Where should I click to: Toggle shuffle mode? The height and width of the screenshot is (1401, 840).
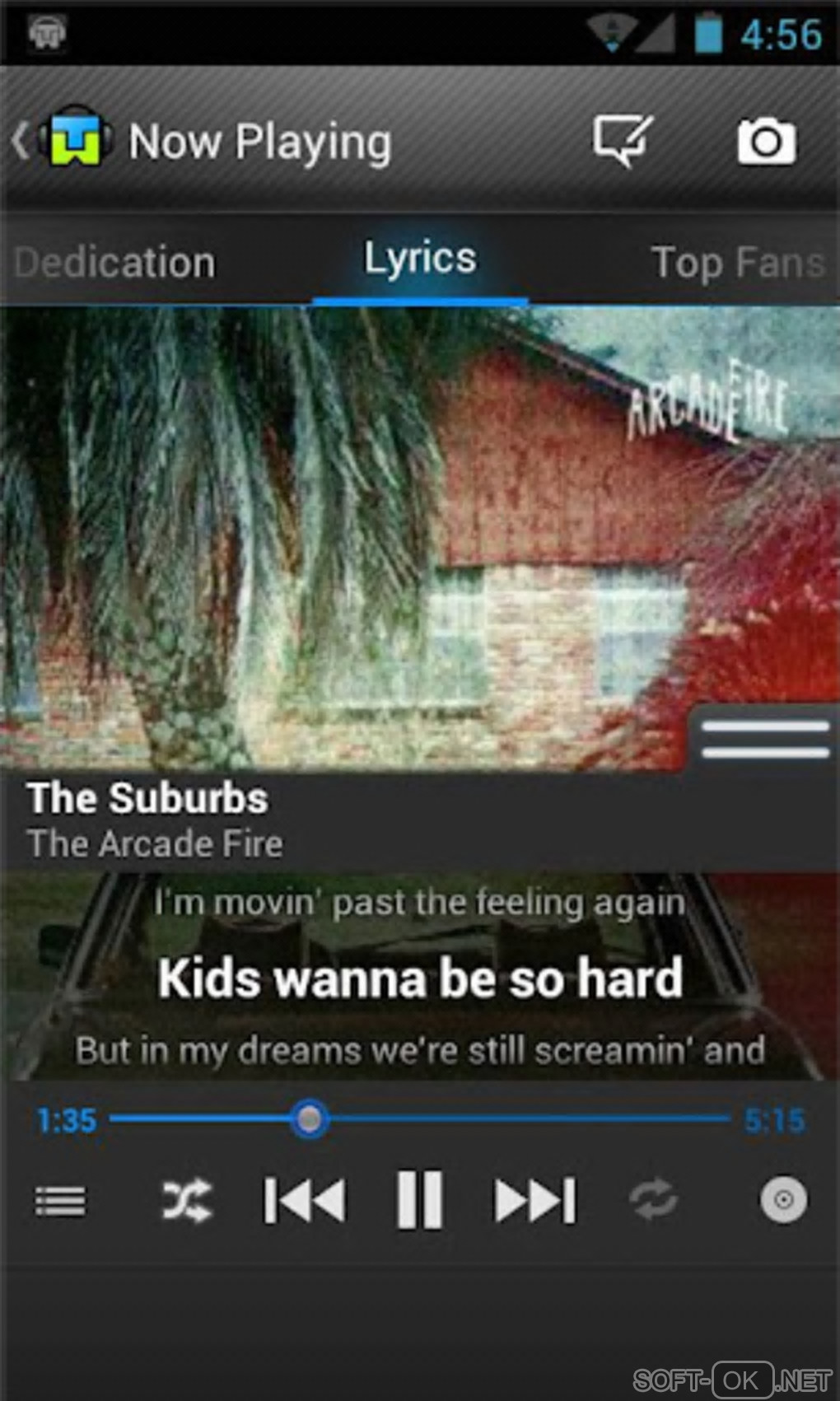coord(186,1200)
